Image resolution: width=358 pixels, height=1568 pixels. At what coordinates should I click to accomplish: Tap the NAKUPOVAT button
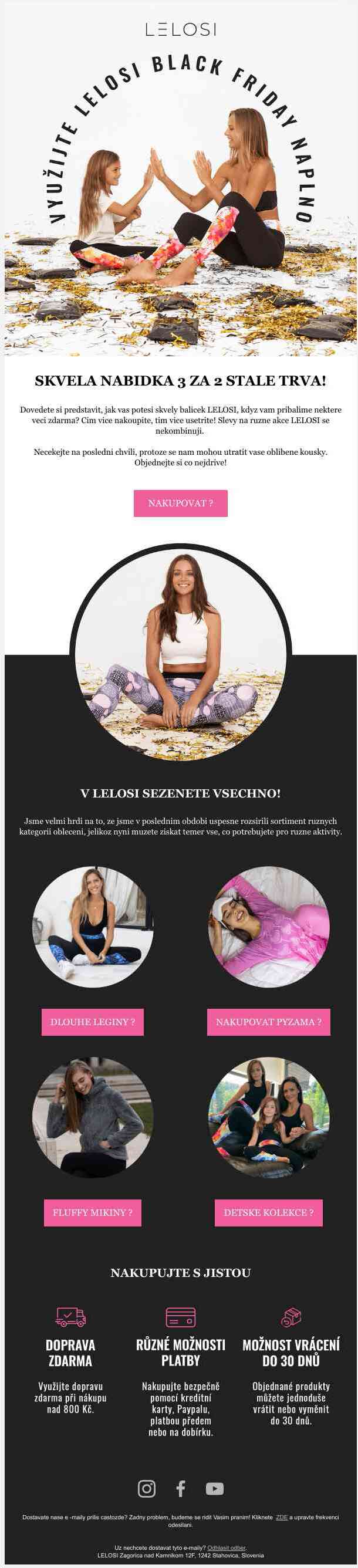180,503
